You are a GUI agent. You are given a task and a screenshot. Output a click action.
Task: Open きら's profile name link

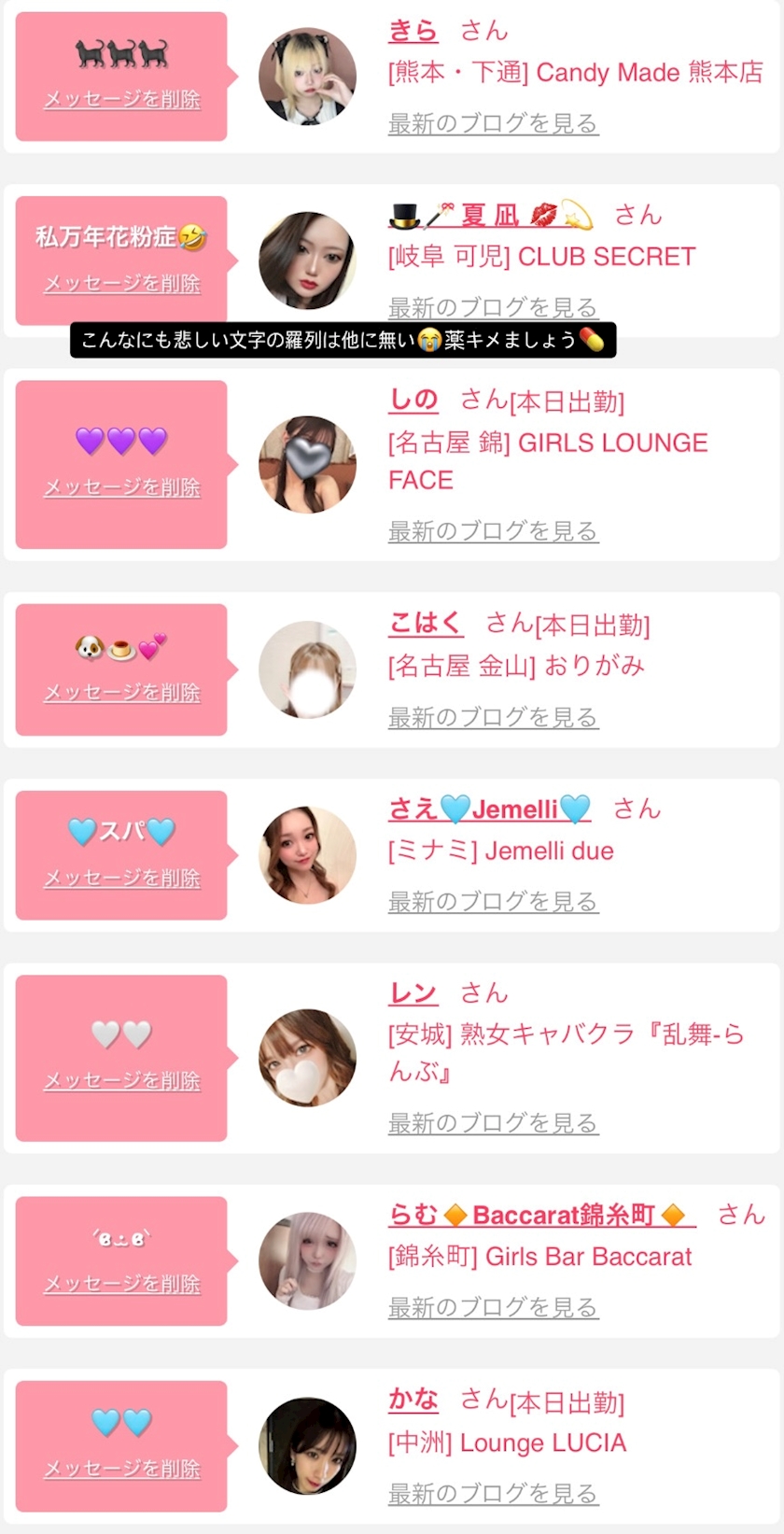(x=413, y=32)
